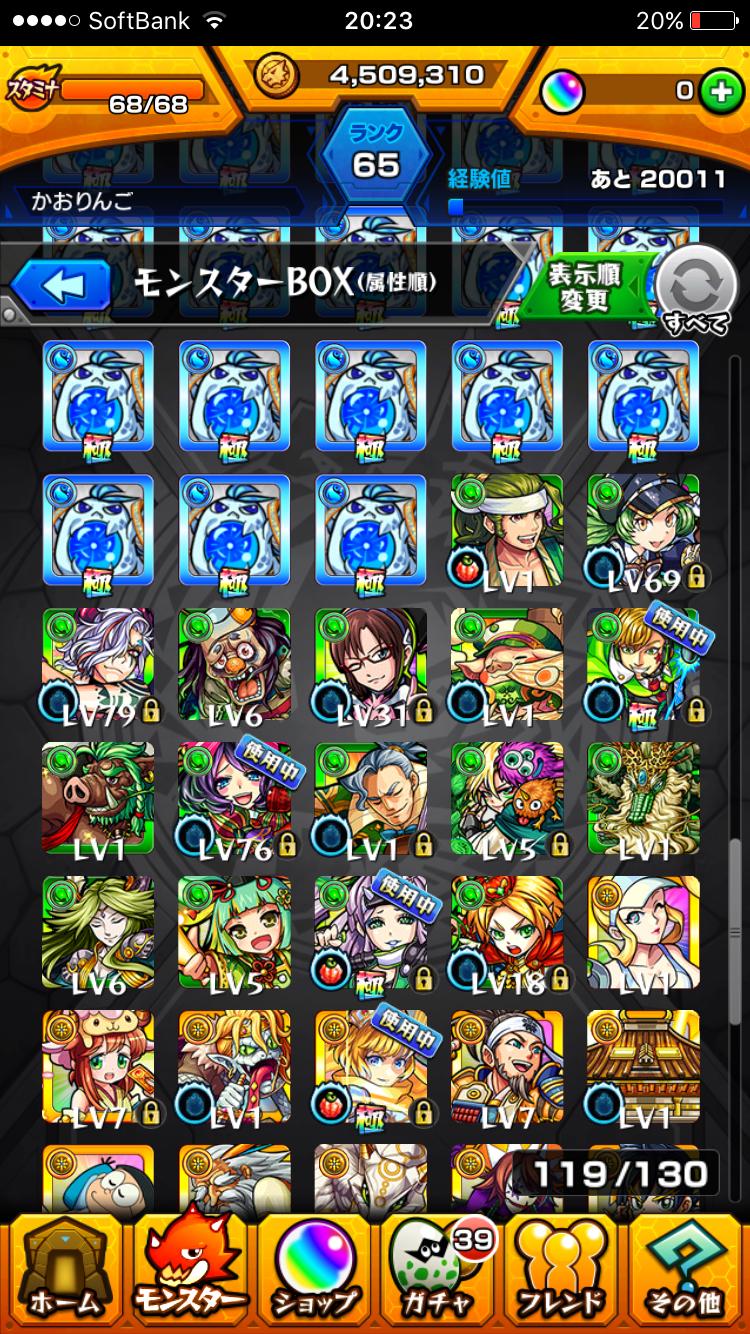Screen dimensions: 750x1334
Task: Tap the すべて filter refresh button
Action: [x=696, y=290]
